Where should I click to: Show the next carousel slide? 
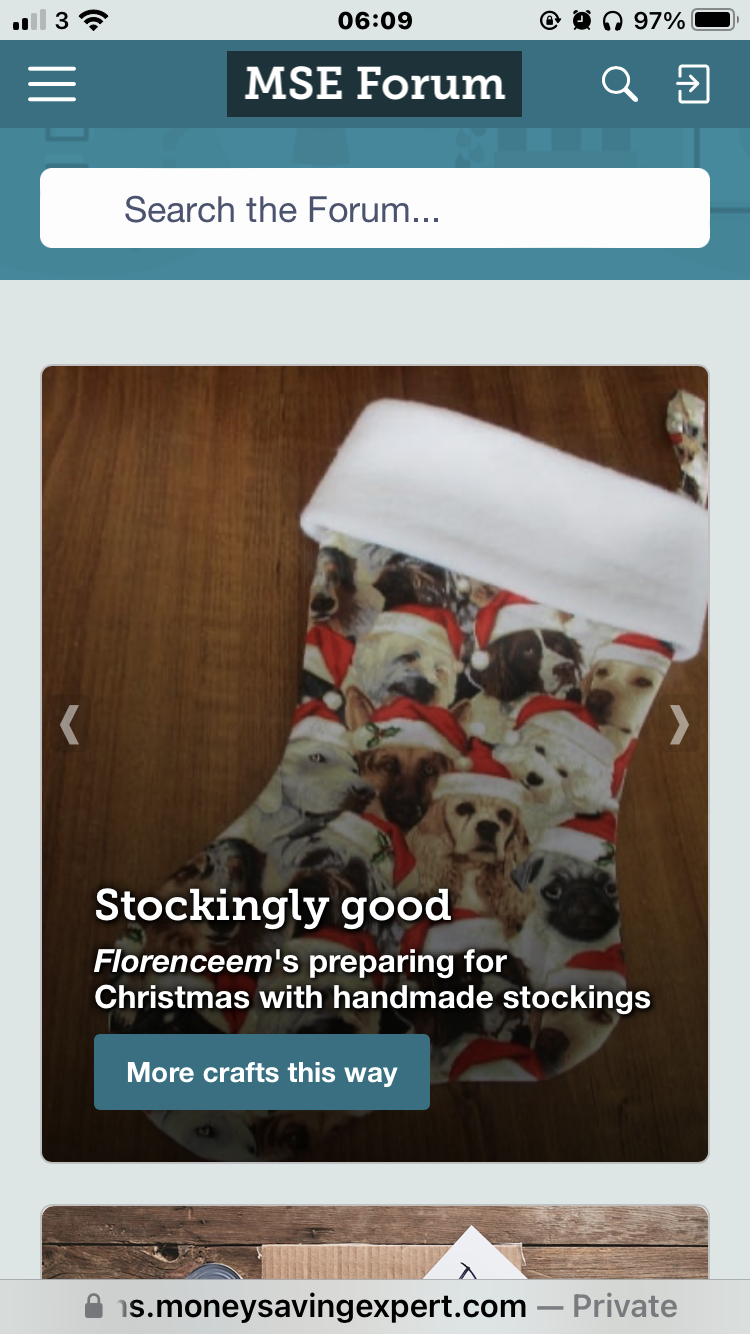[x=679, y=725]
